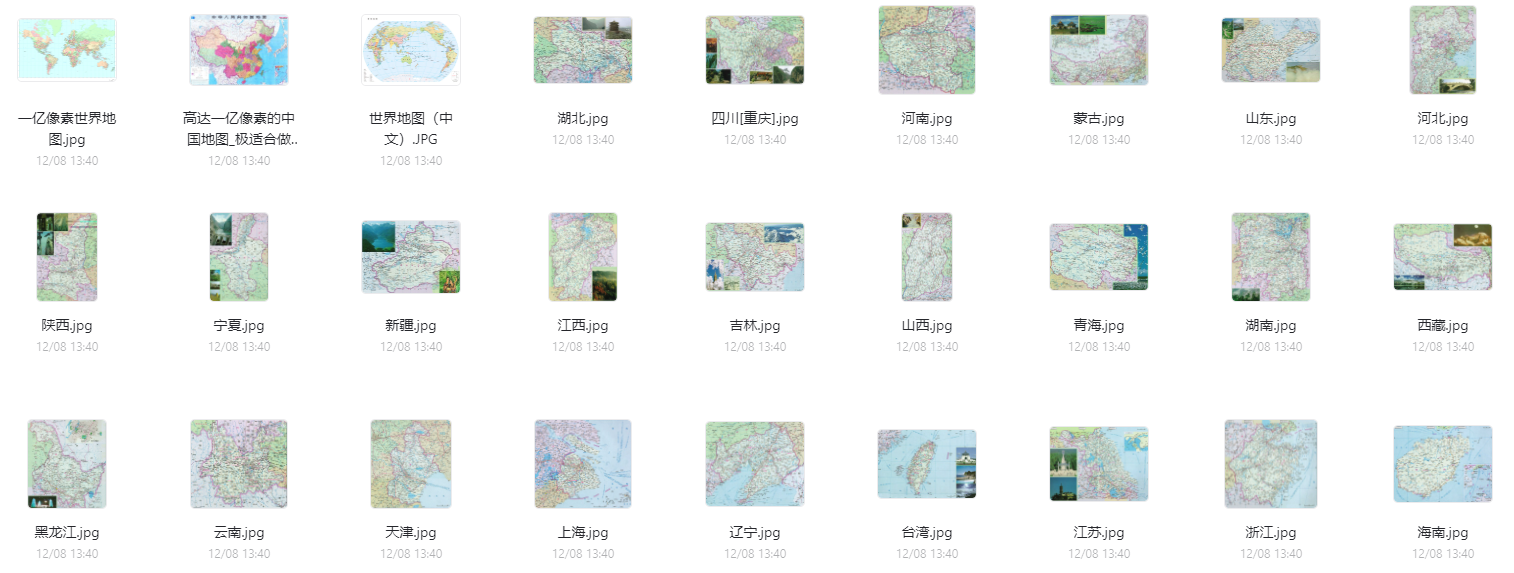Screen dimensions: 1514x573
Task: View 浙江.jpg map file
Action: click(1271, 464)
